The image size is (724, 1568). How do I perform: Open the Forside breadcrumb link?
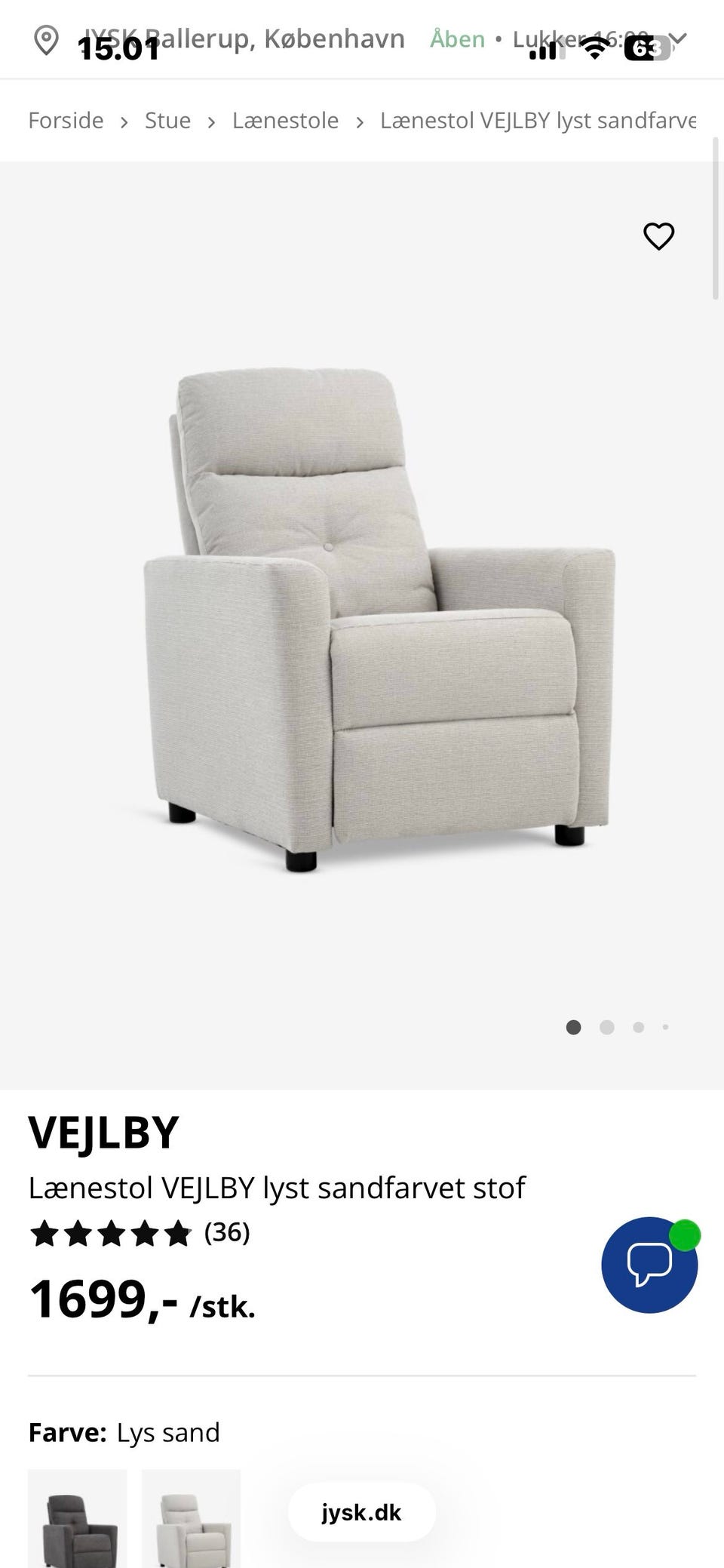(x=66, y=121)
